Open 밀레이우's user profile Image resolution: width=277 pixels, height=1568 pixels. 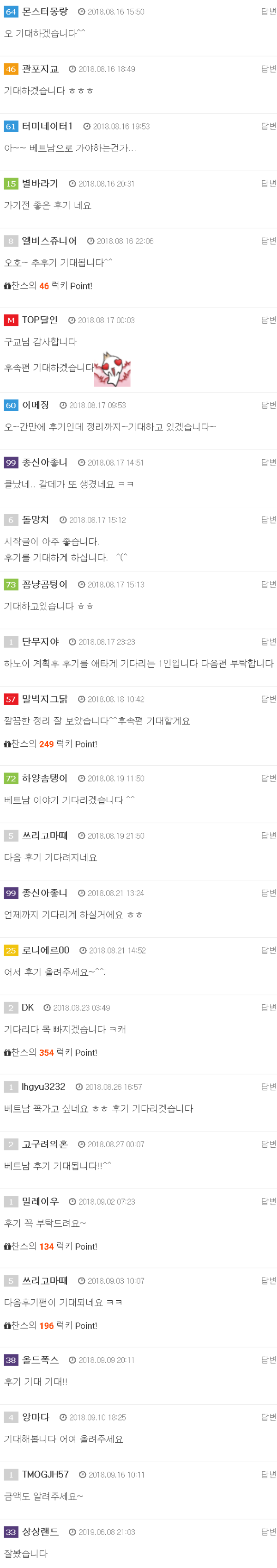pos(40,1201)
